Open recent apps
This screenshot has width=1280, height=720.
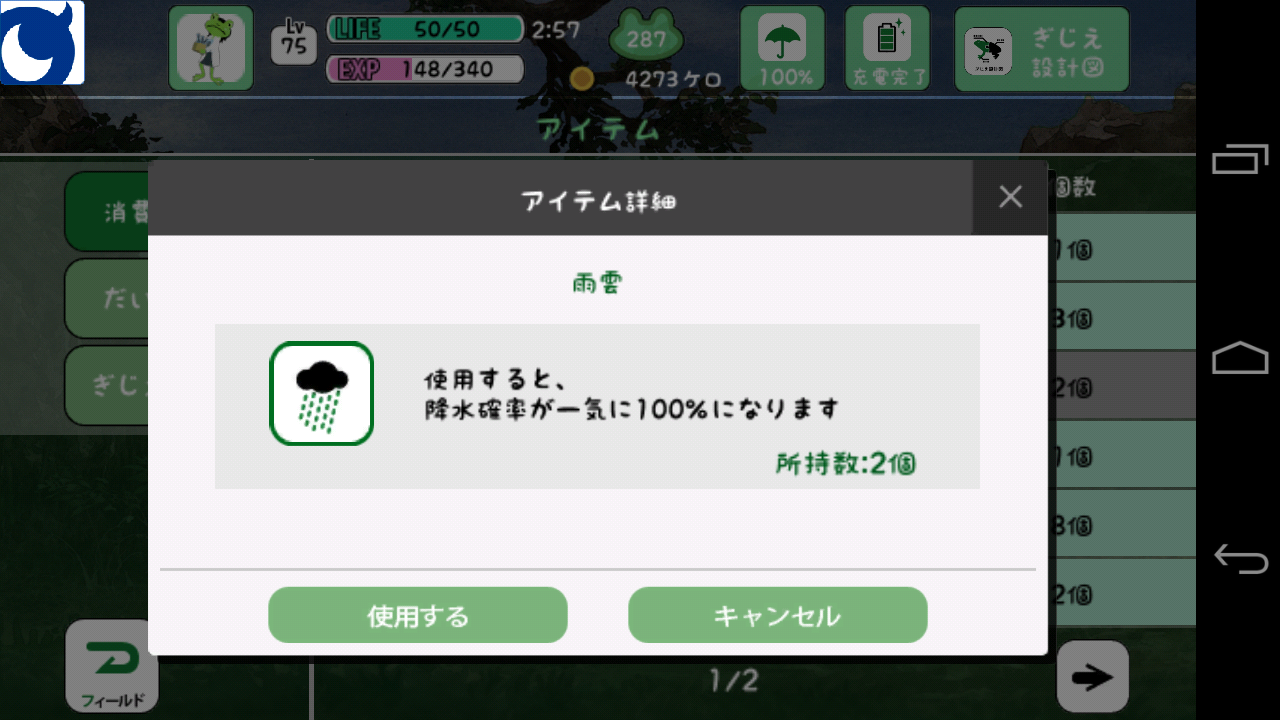click(1240, 160)
